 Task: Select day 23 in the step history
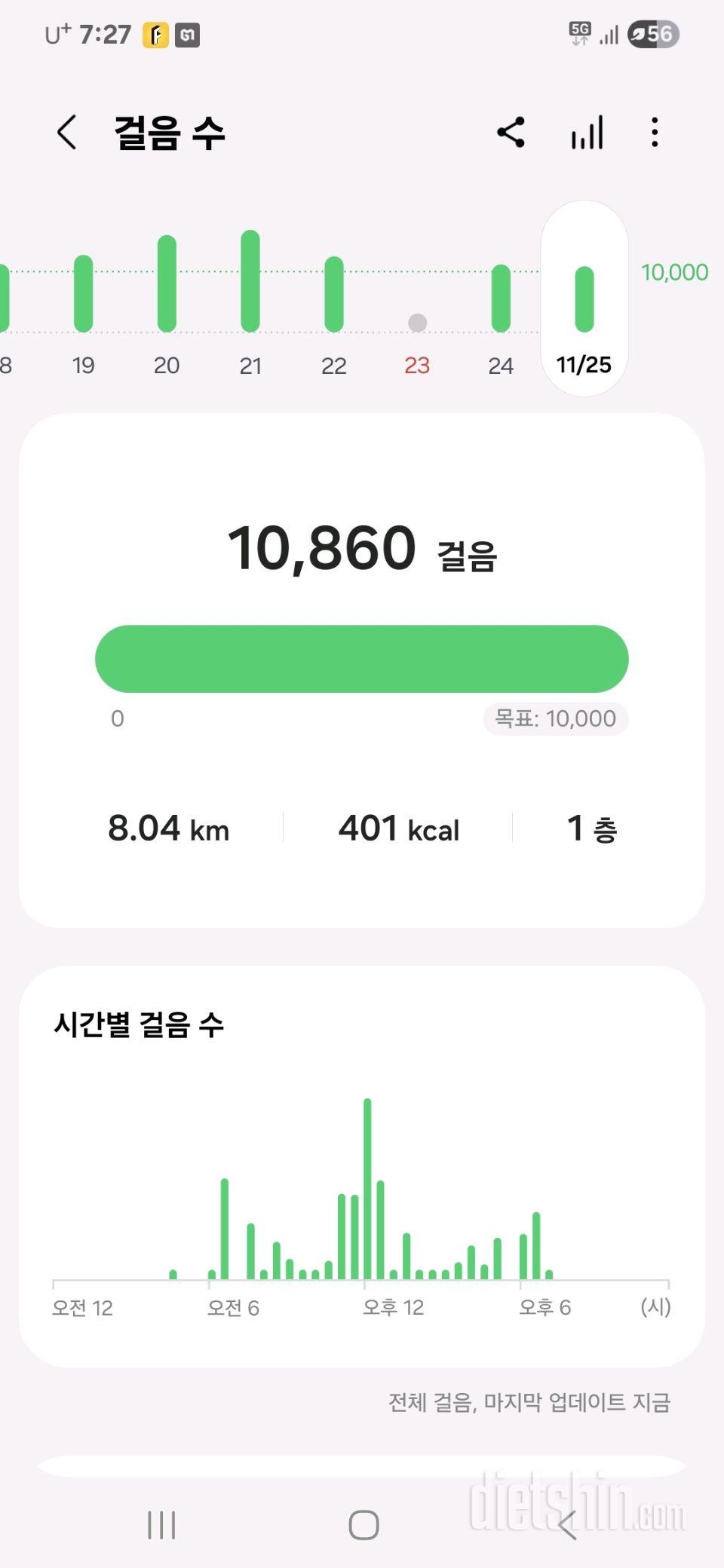417,324
